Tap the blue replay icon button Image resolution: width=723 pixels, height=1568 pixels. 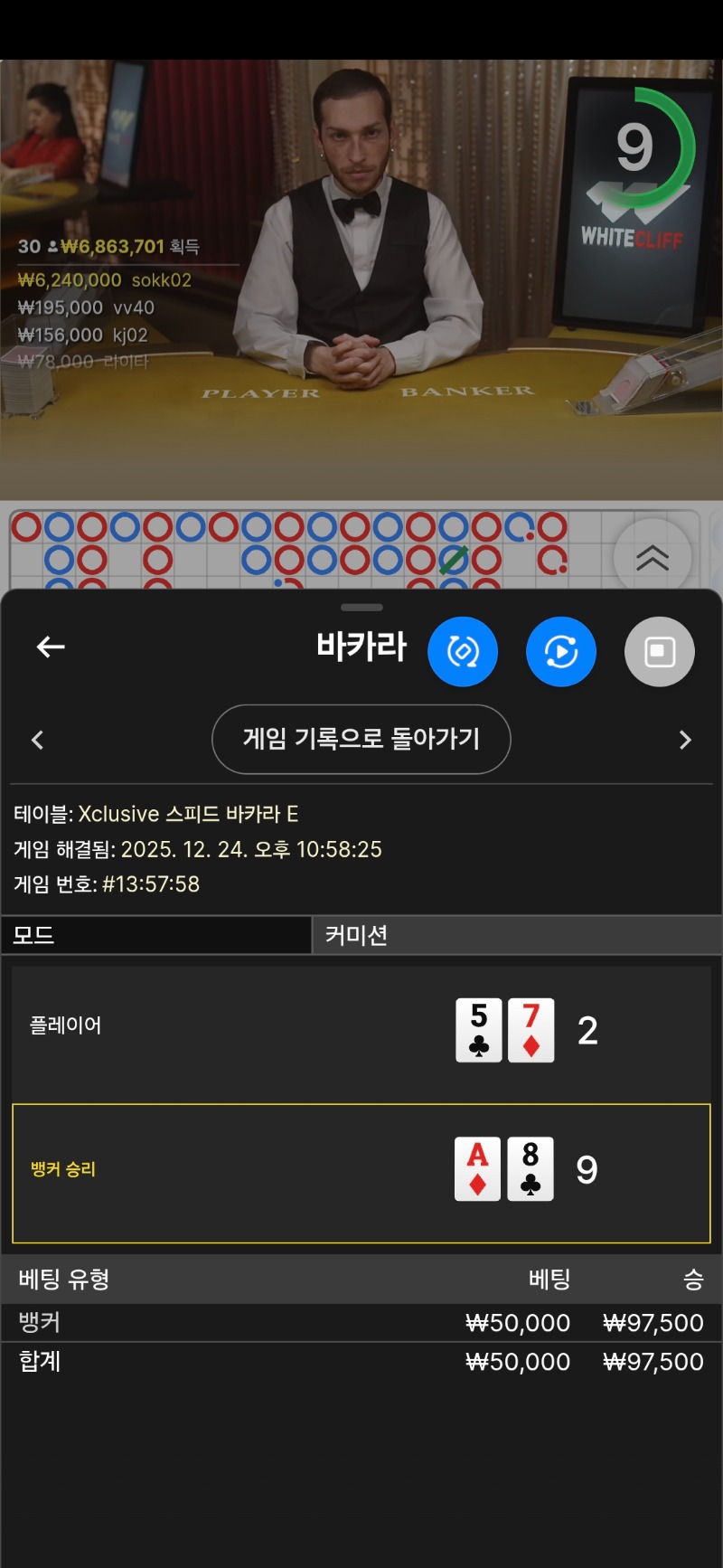point(561,651)
